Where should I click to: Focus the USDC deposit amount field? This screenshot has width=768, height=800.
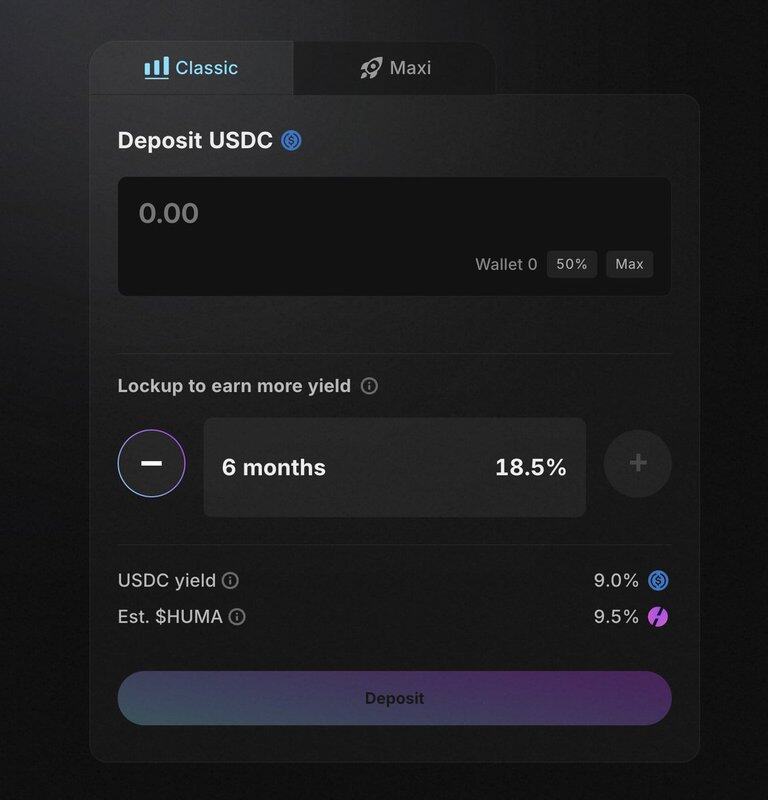300,213
